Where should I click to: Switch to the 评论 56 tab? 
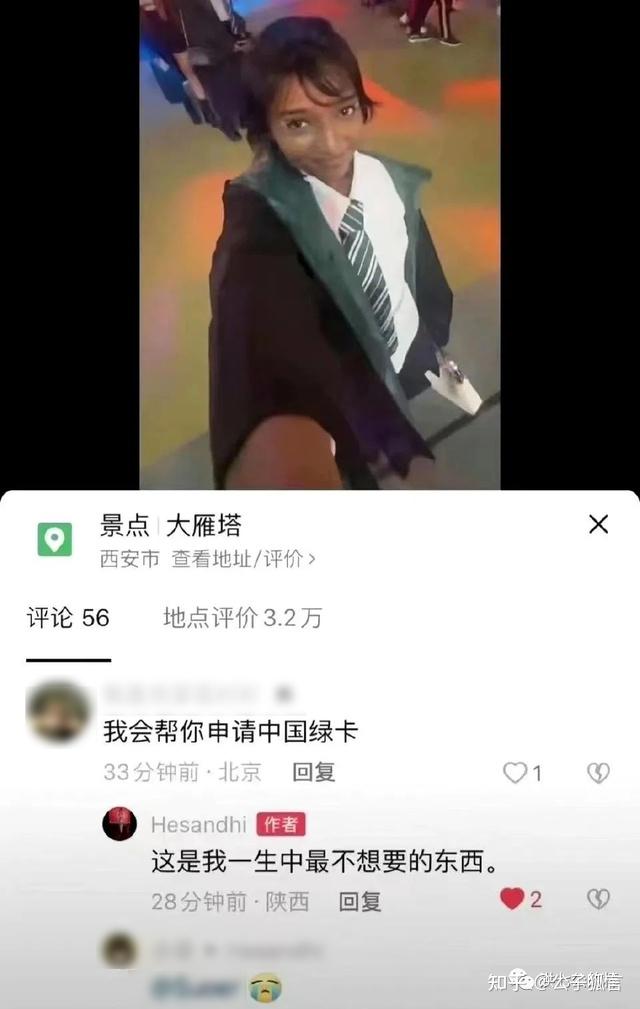68,618
